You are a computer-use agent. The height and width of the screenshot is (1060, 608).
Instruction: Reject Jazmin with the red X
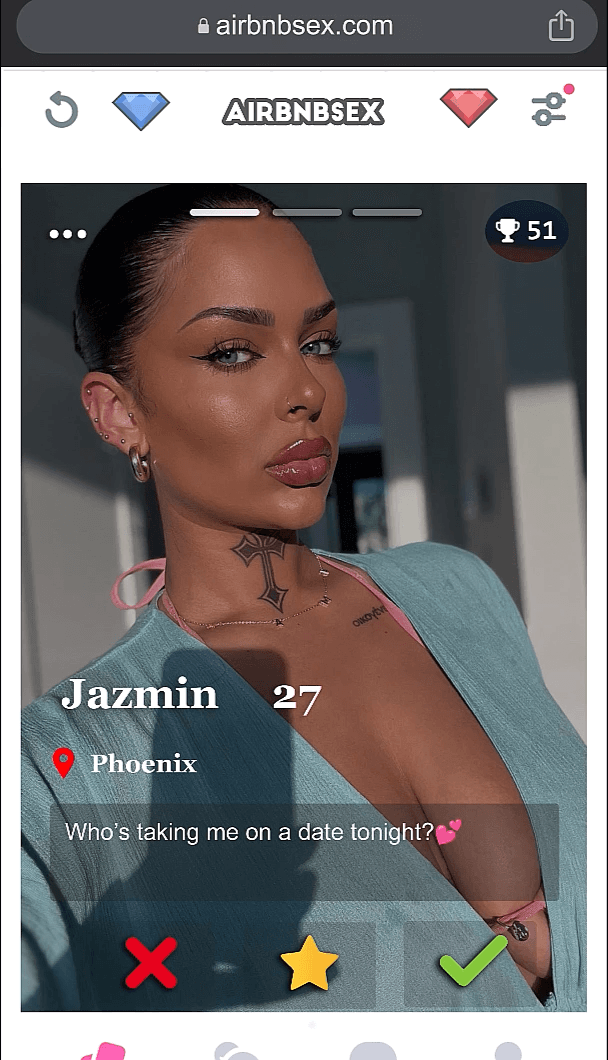click(x=150, y=962)
